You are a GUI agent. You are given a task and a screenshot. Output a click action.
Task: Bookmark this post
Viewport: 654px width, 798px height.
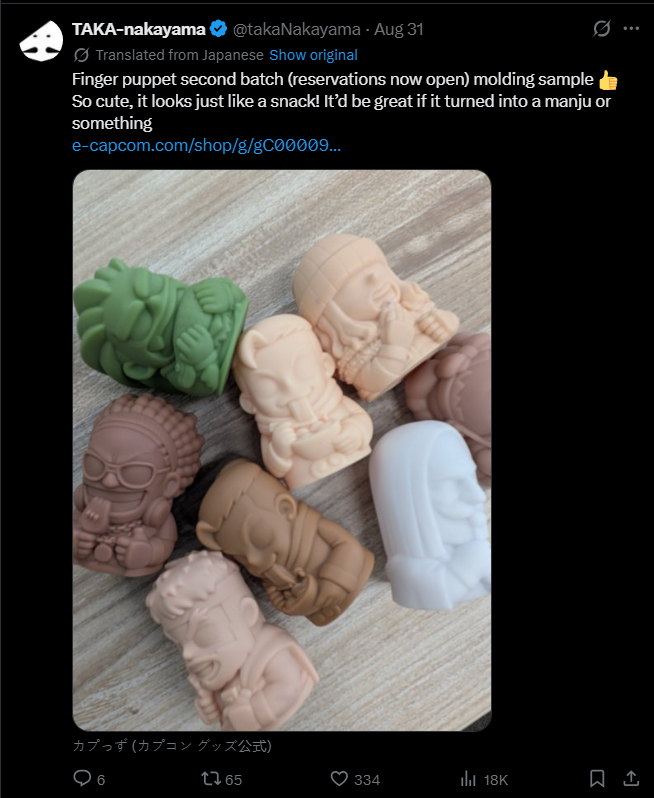pyautogui.click(x=597, y=779)
